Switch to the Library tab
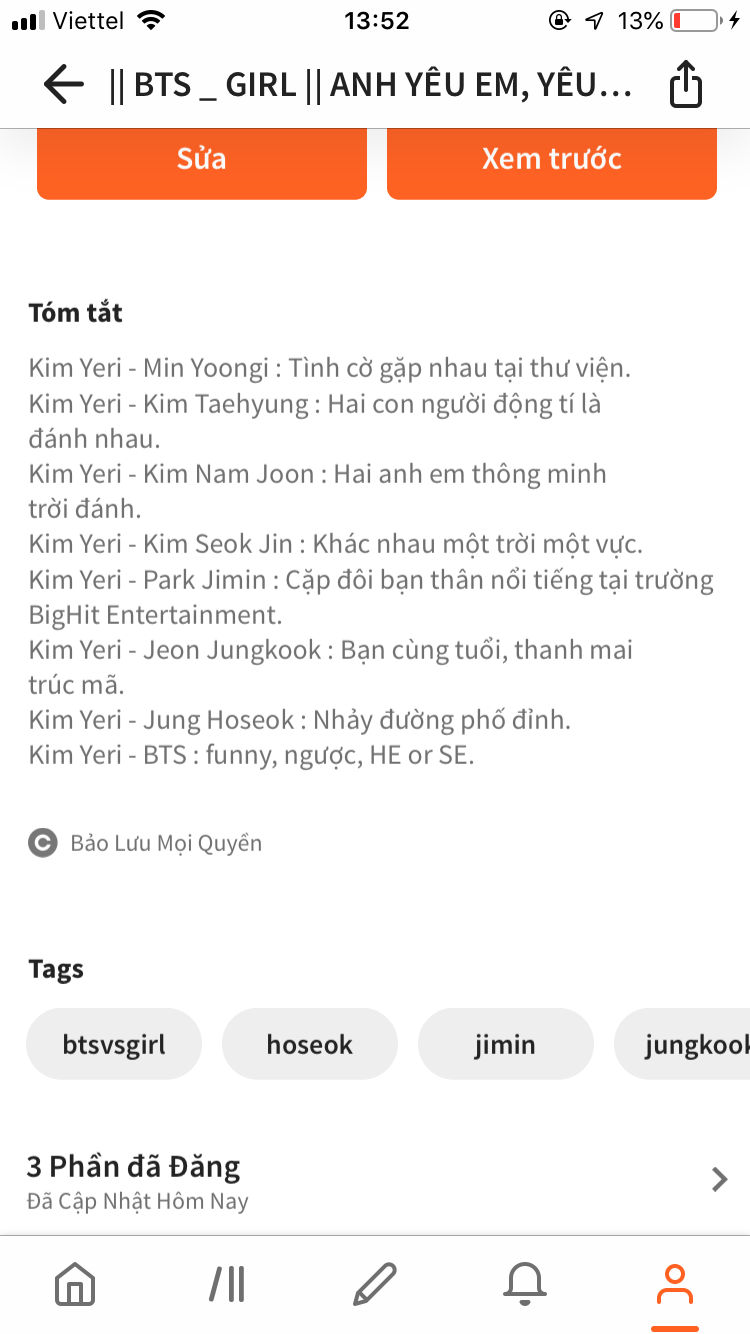Screen dimensions: 750x1334 coord(227,1284)
